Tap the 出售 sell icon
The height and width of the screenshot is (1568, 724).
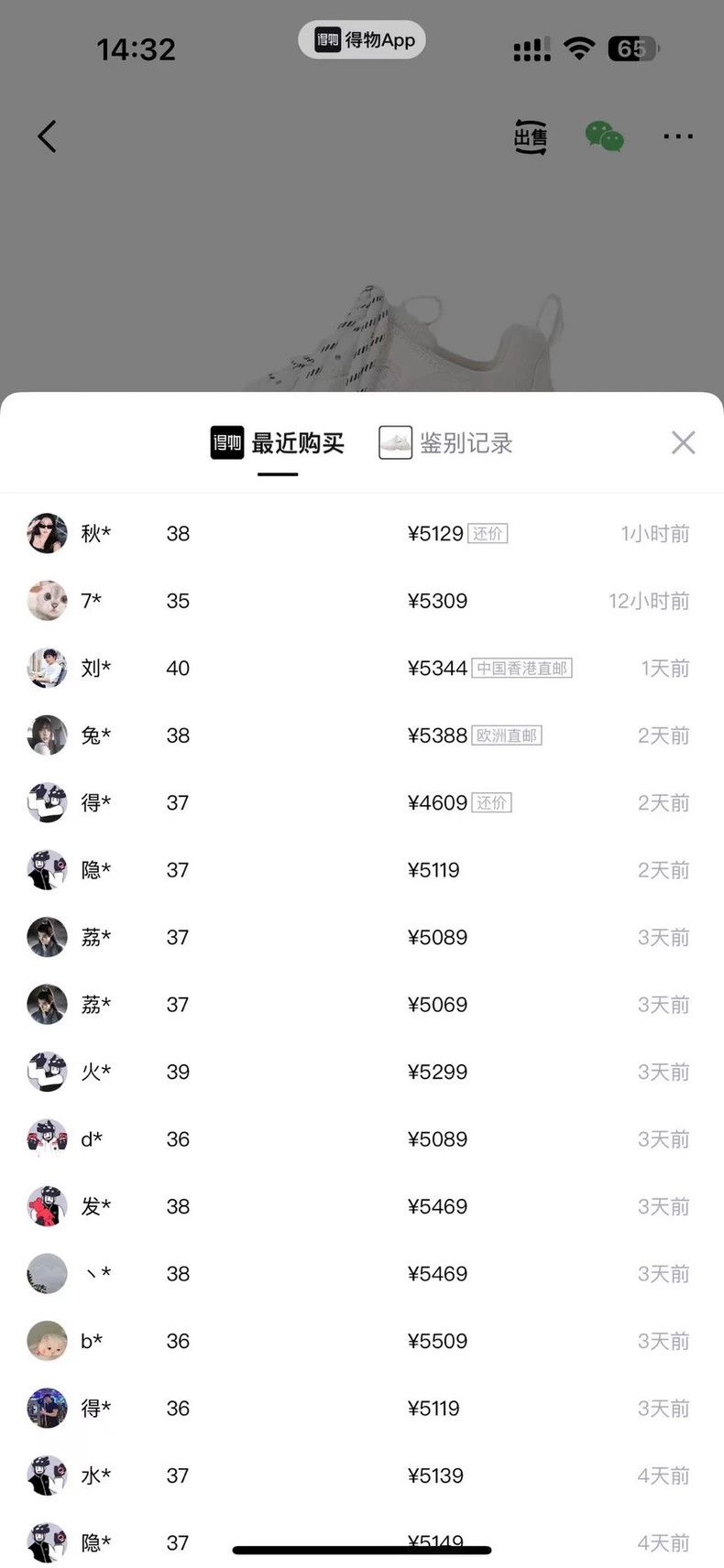pos(531,137)
